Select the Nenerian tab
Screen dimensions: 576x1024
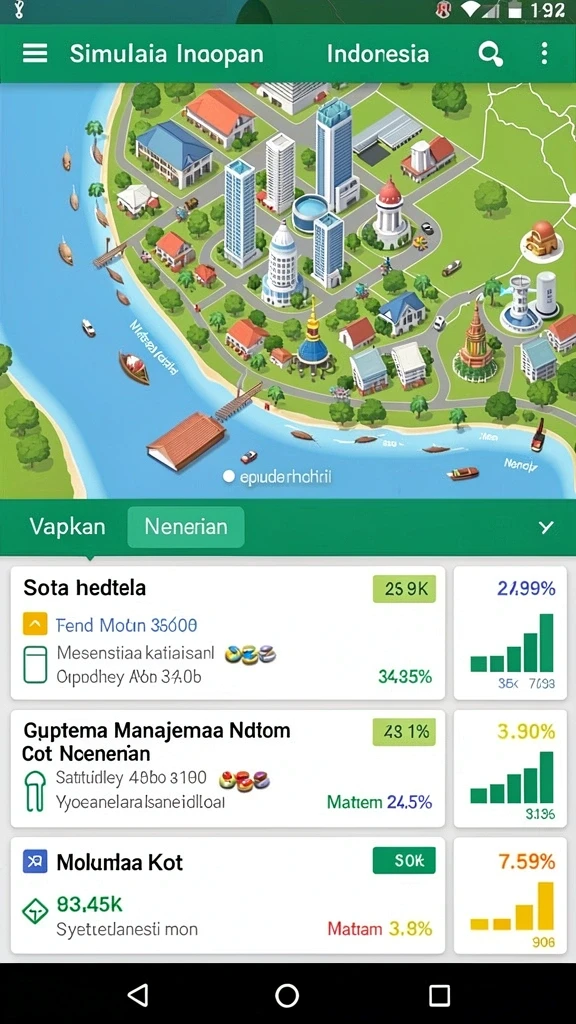point(186,526)
